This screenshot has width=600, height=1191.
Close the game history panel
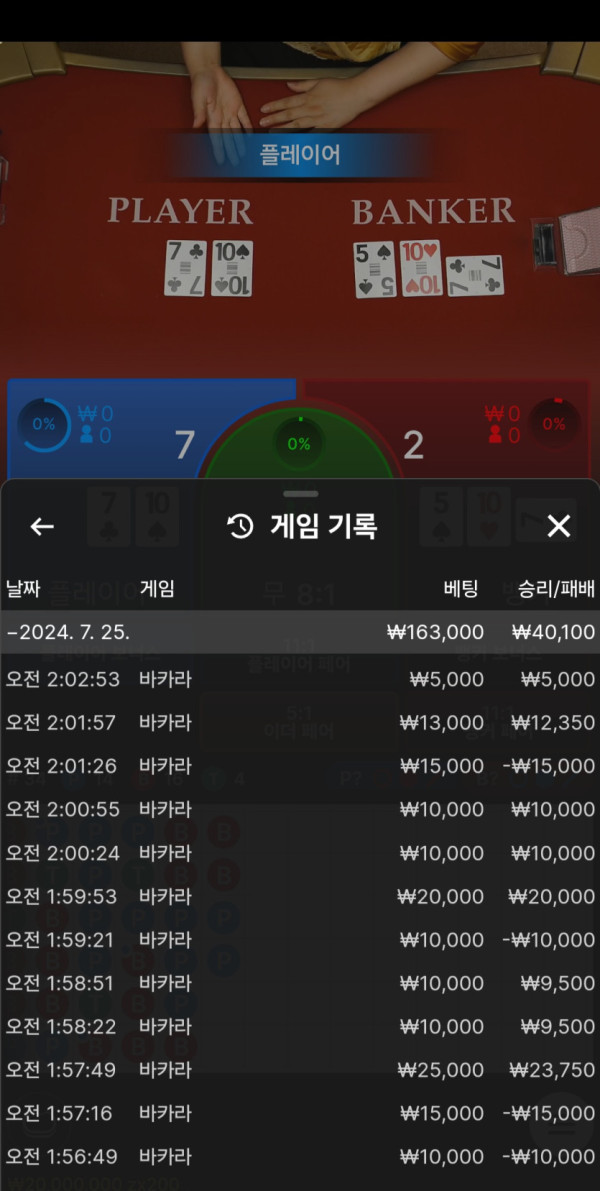coord(558,527)
